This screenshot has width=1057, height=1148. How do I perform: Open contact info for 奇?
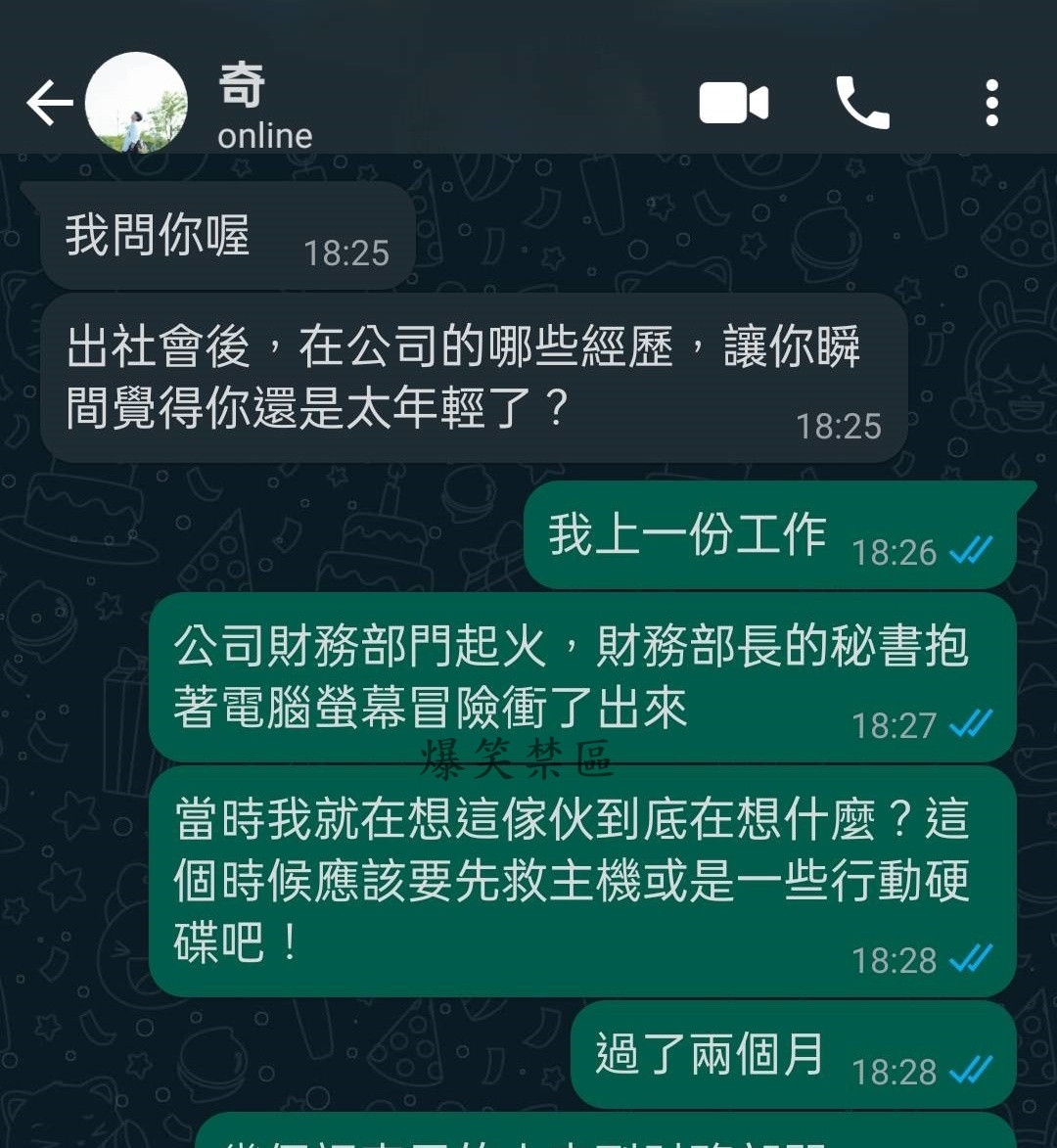[264, 106]
